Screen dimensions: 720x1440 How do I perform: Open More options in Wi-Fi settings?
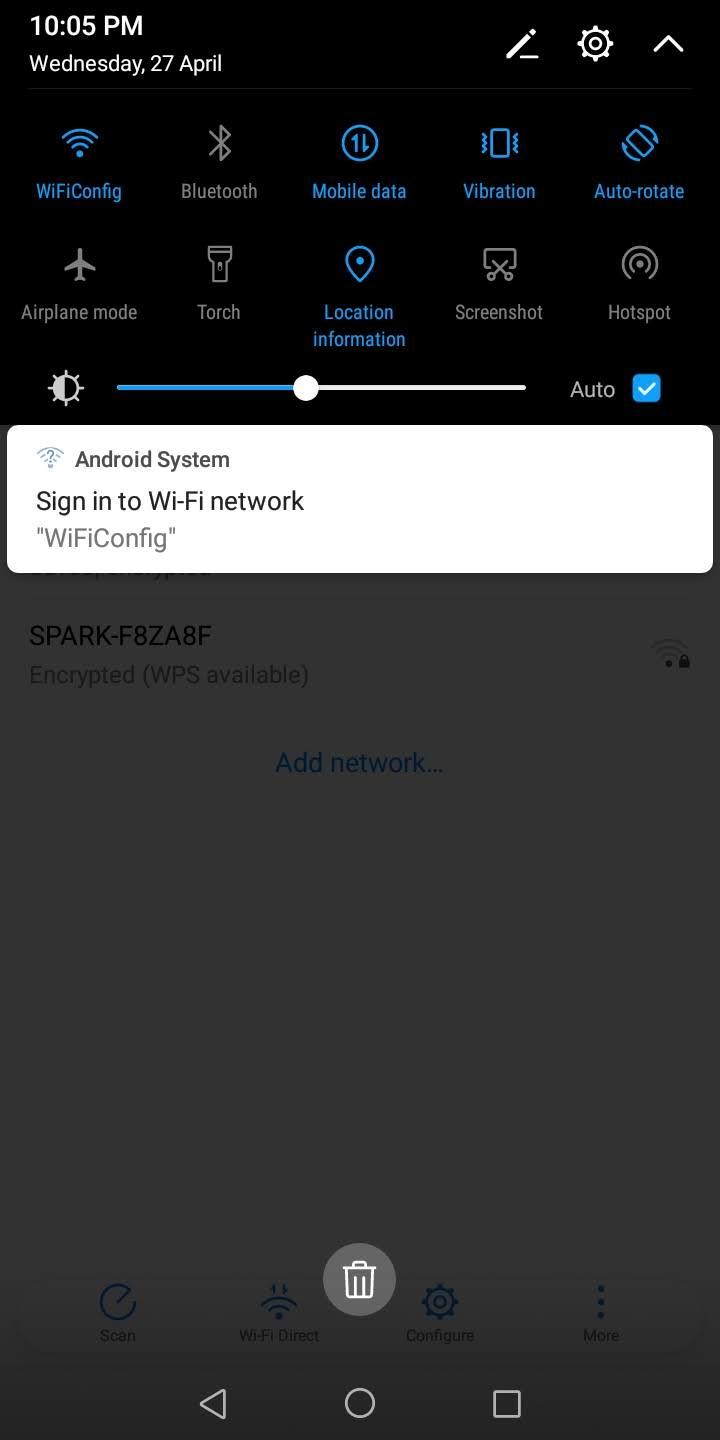coord(600,1310)
